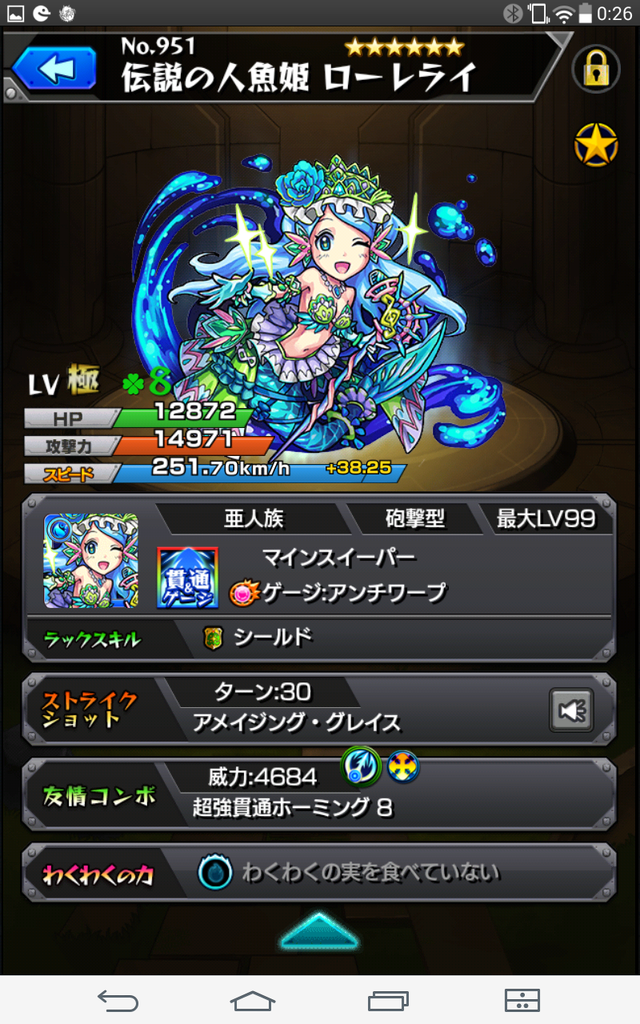Go back with the blue arrow button
640x1024 pixels.
click(x=54, y=69)
